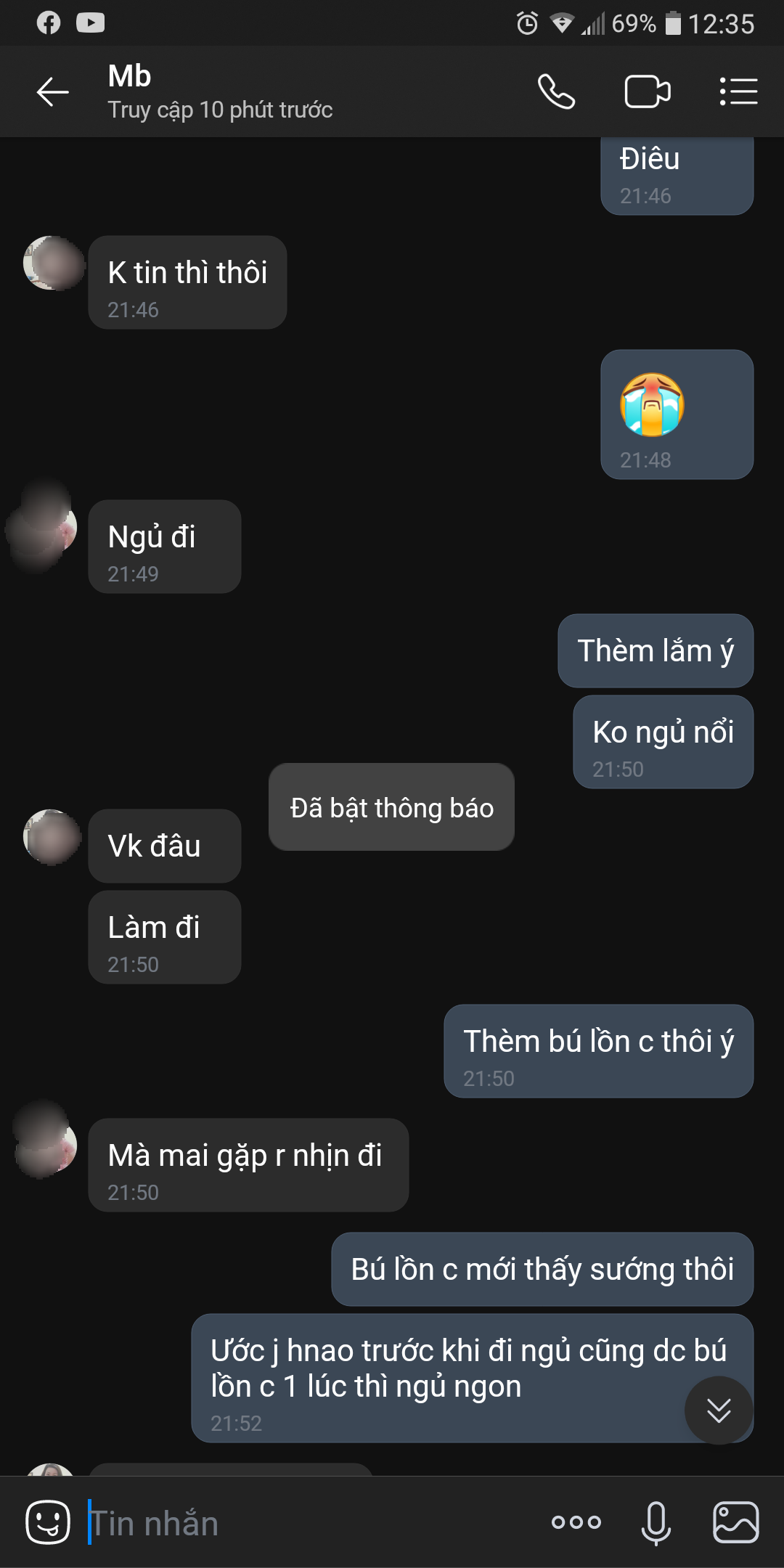The width and height of the screenshot is (784, 1568).
Task: Tap avatar beside K tin thì thôi
Action: pyautogui.click(x=52, y=264)
